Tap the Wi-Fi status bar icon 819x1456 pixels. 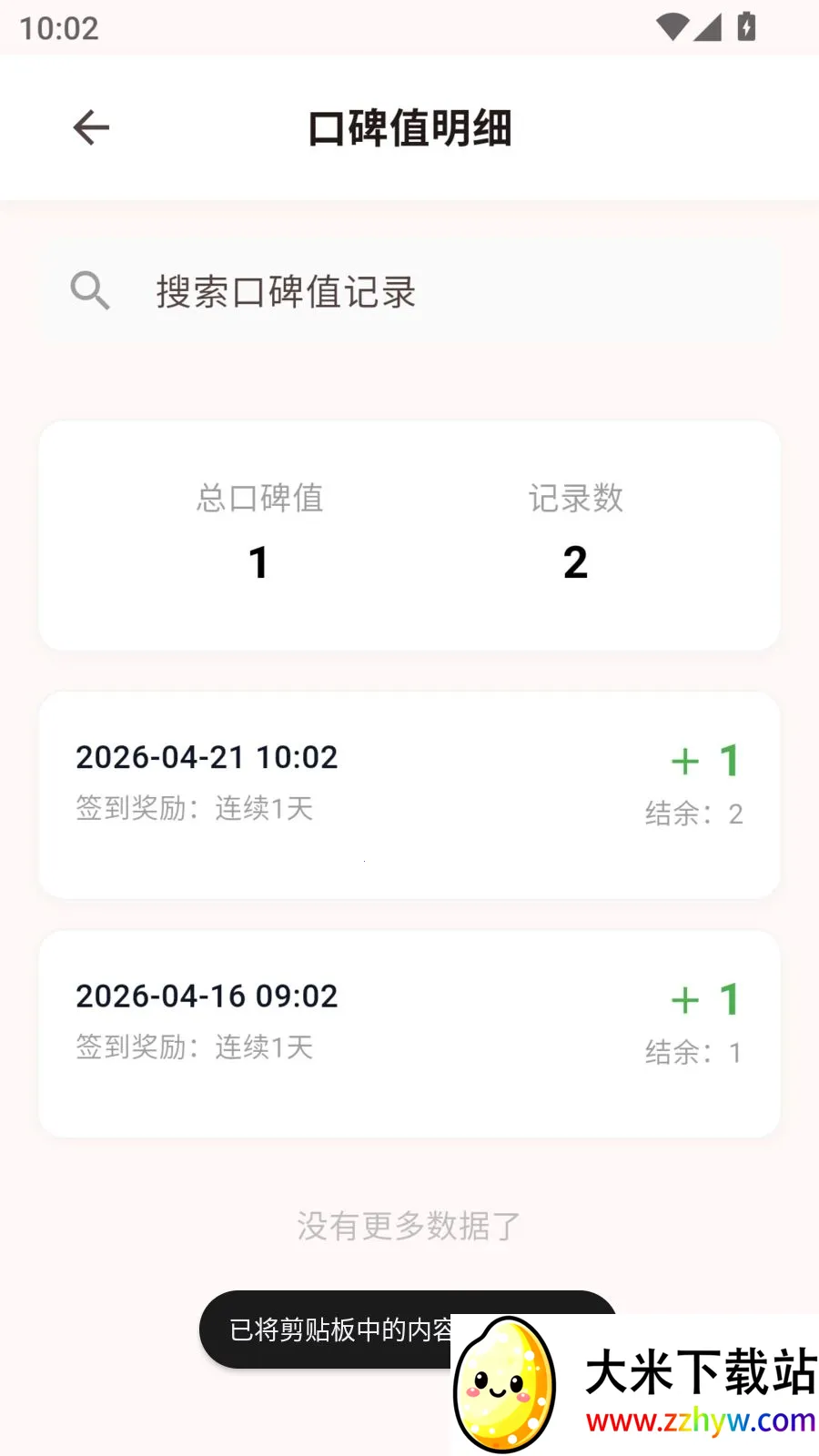pyautogui.click(x=671, y=27)
